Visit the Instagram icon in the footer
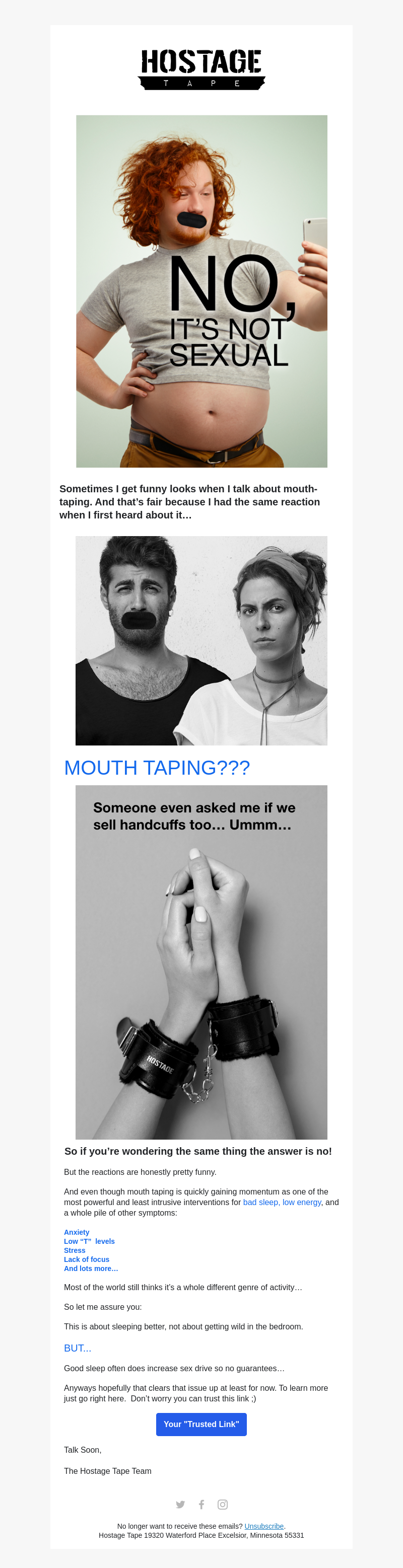The height and width of the screenshot is (1568, 403). pos(223,1505)
